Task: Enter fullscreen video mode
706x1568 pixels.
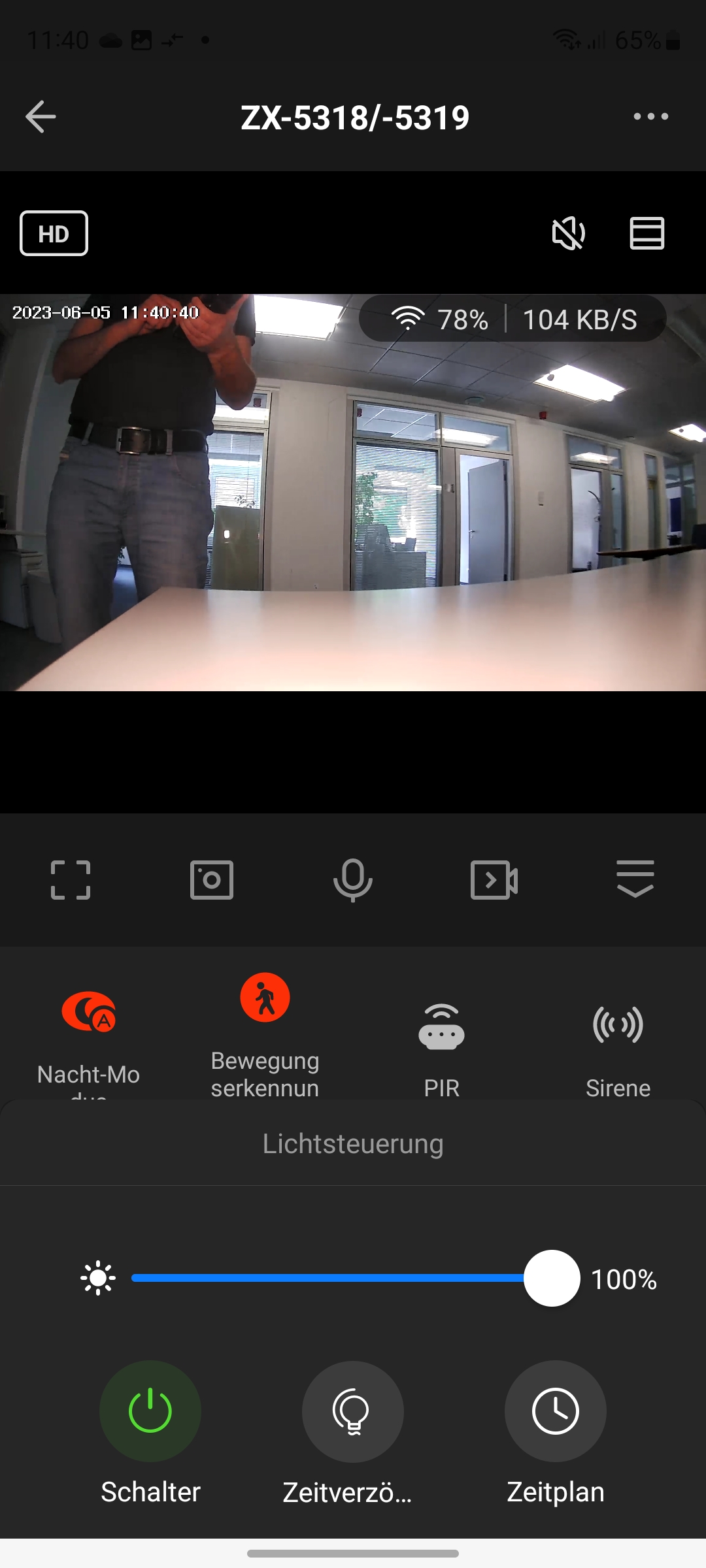Action: point(71,880)
